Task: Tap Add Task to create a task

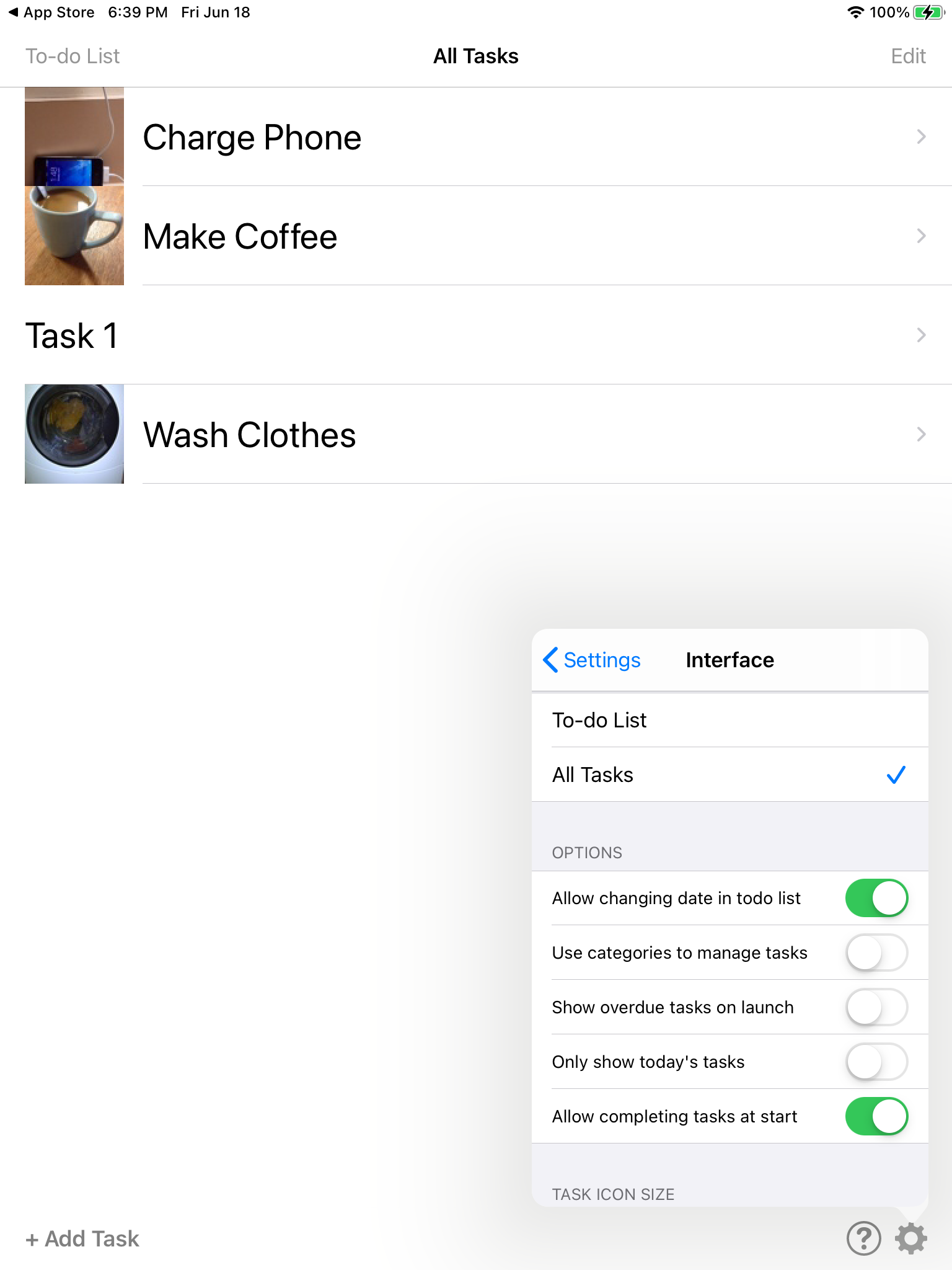Action: point(82,1238)
